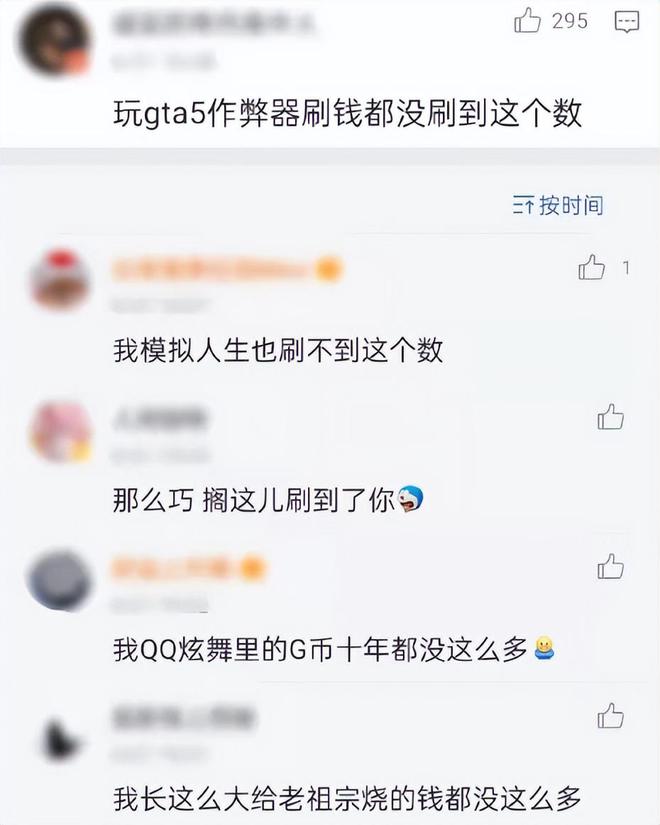Open avatar of 那么巧 reply author
Viewport: 660px width, 825px height.
[60, 431]
